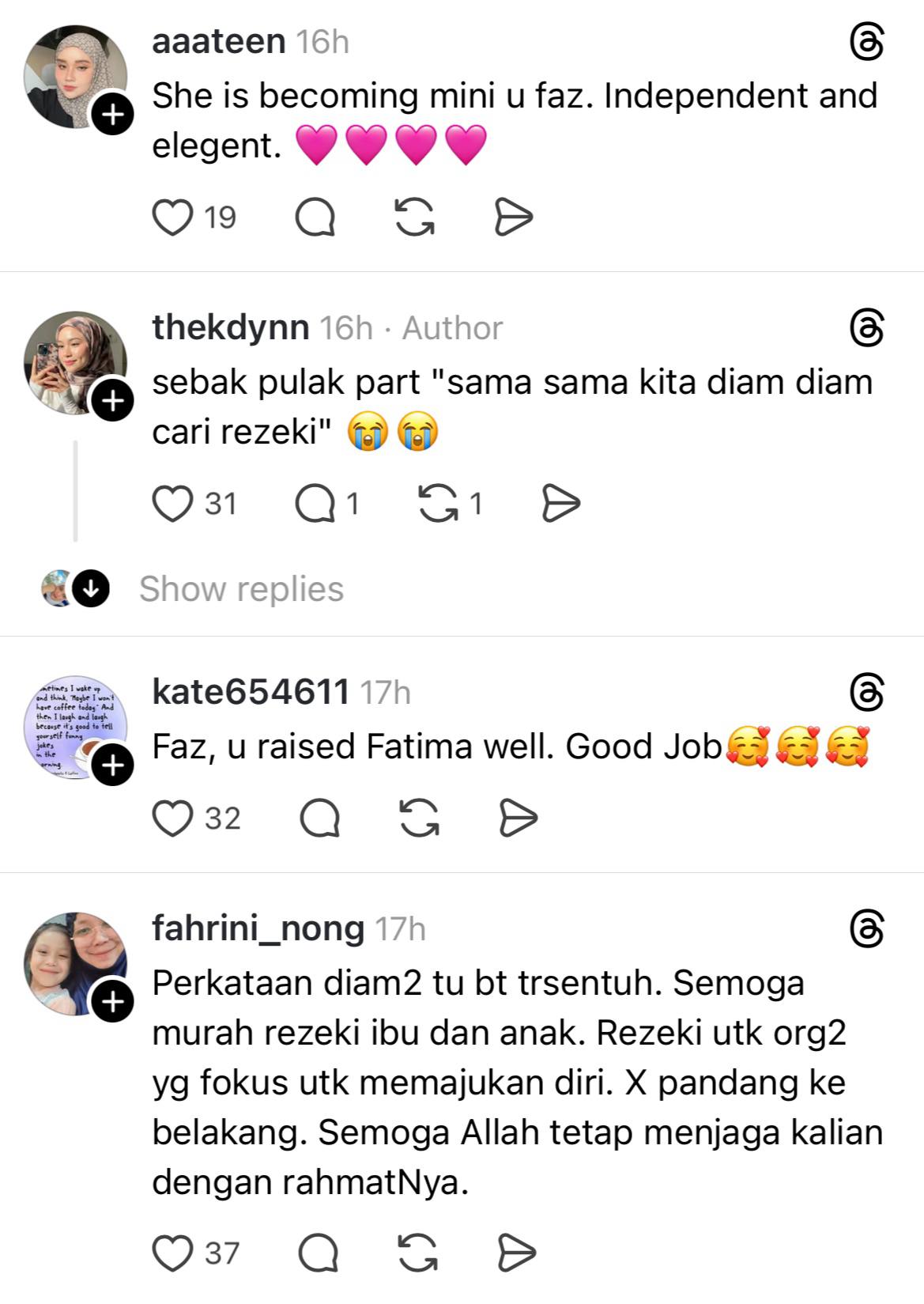Image resolution: width=924 pixels, height=1304 pixels.
Task: Share fahrini_nong's comment via send icon
Action: (517, 1253)
